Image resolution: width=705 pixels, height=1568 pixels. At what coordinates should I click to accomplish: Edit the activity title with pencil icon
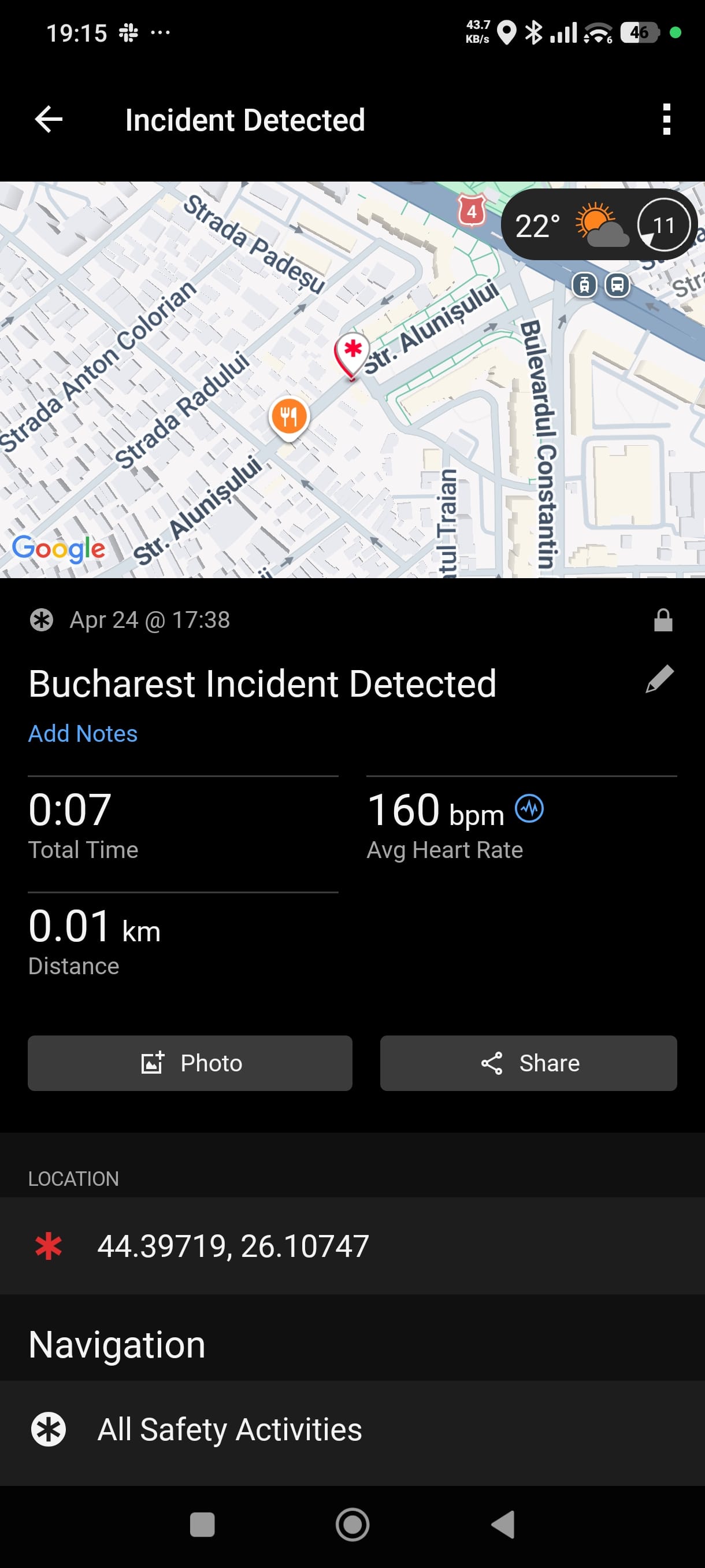(659, 679)
